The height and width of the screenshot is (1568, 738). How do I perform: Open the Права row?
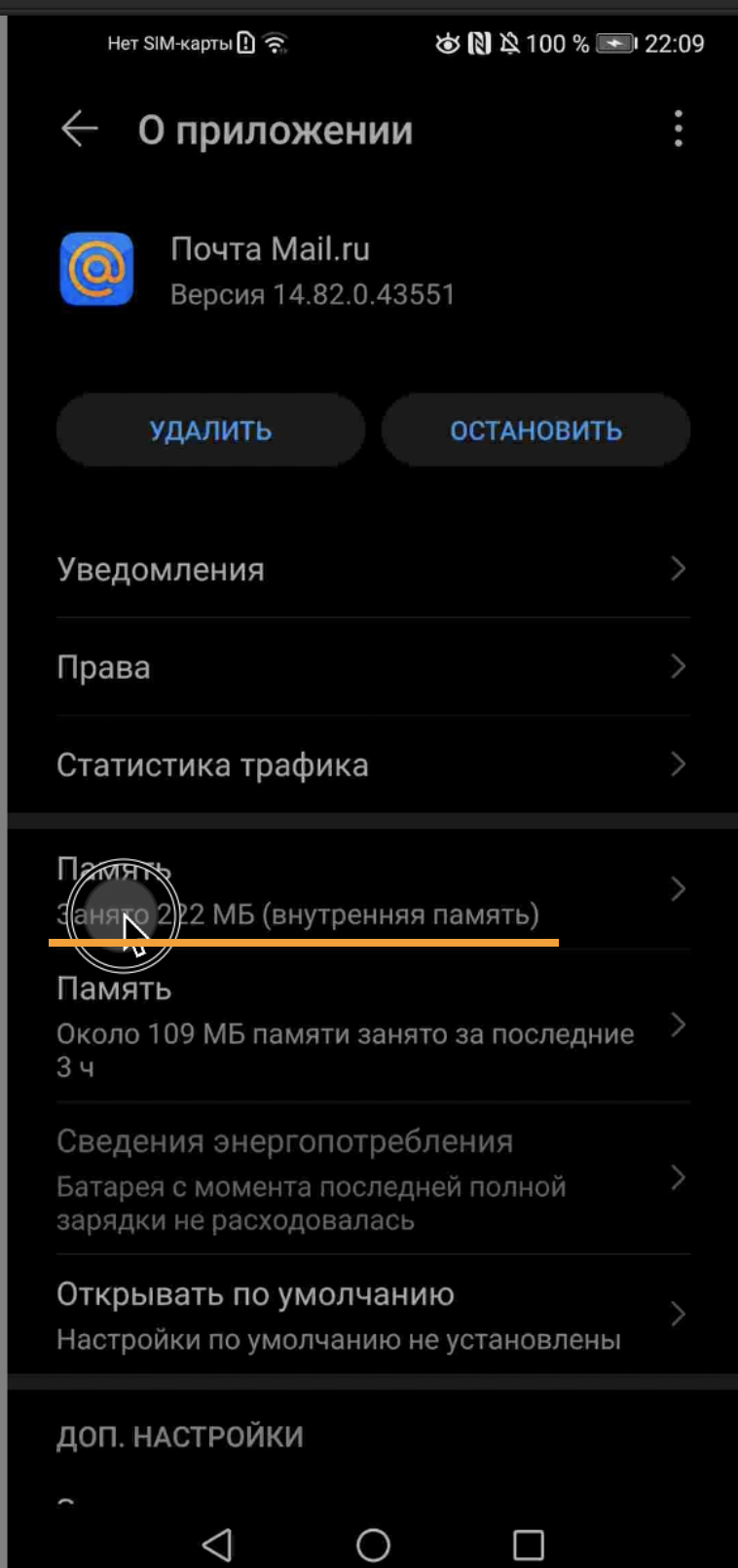[x=370, y=668]
